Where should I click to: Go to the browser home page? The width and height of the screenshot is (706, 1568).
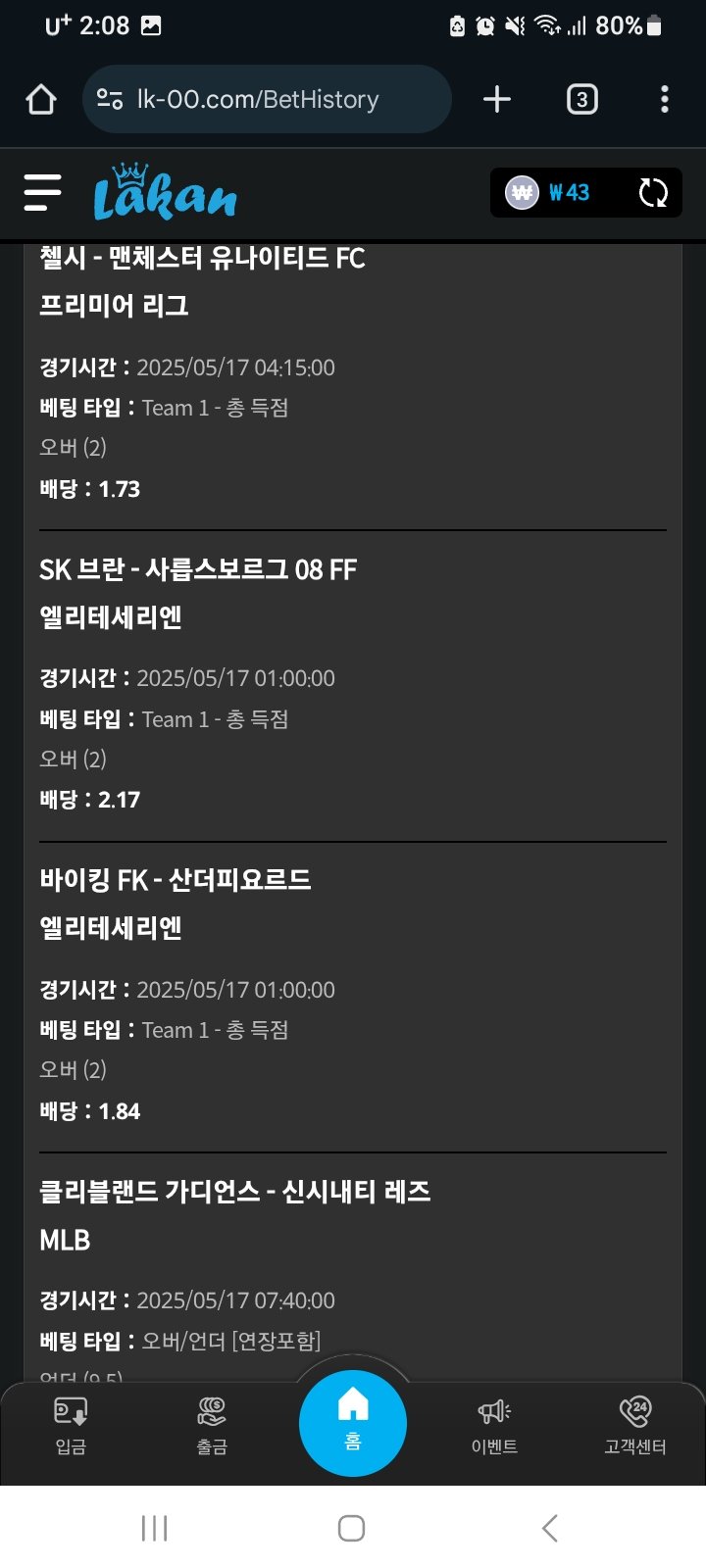41,99
